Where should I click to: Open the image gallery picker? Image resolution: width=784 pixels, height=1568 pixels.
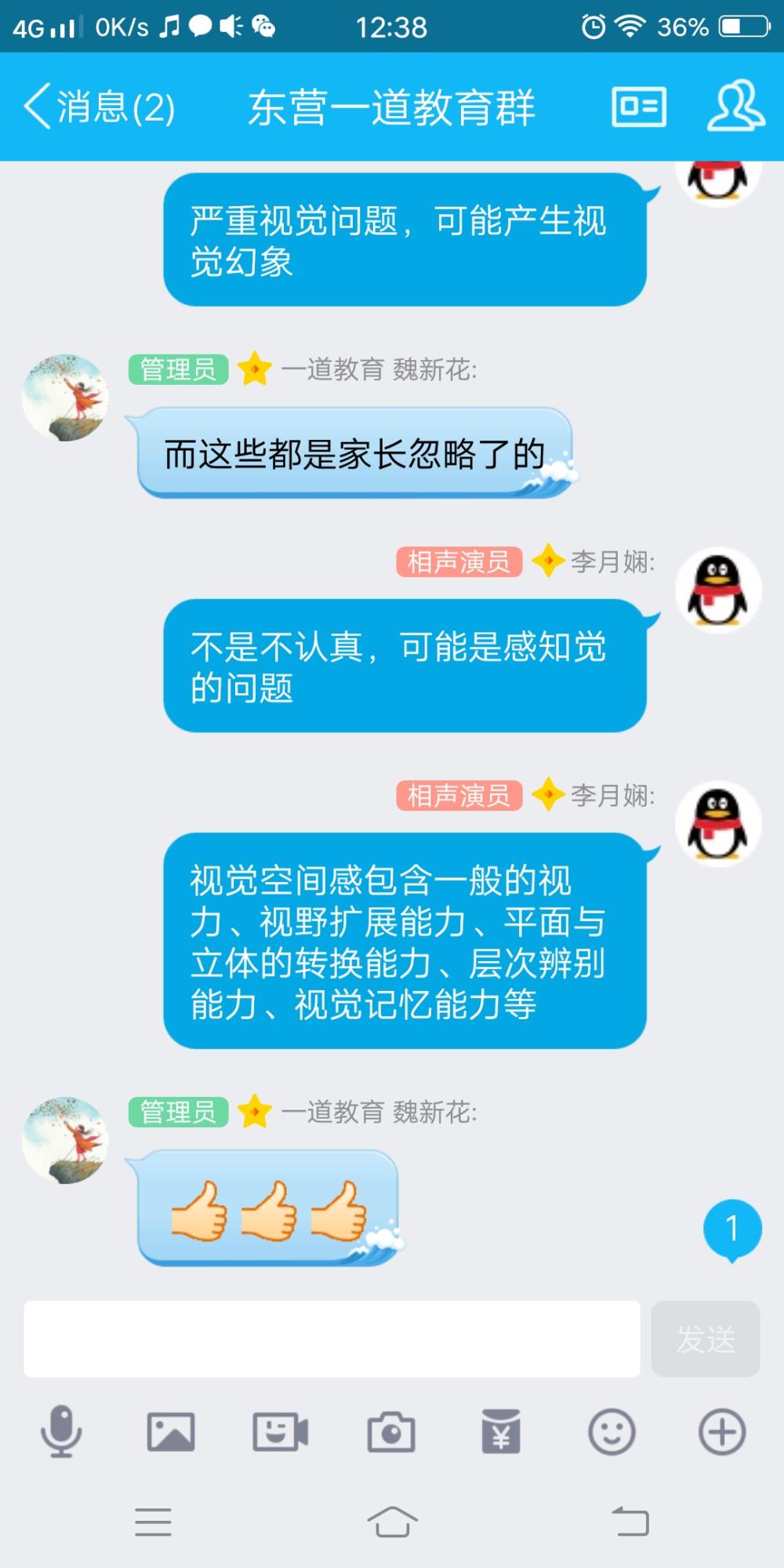coord(171,1432)
